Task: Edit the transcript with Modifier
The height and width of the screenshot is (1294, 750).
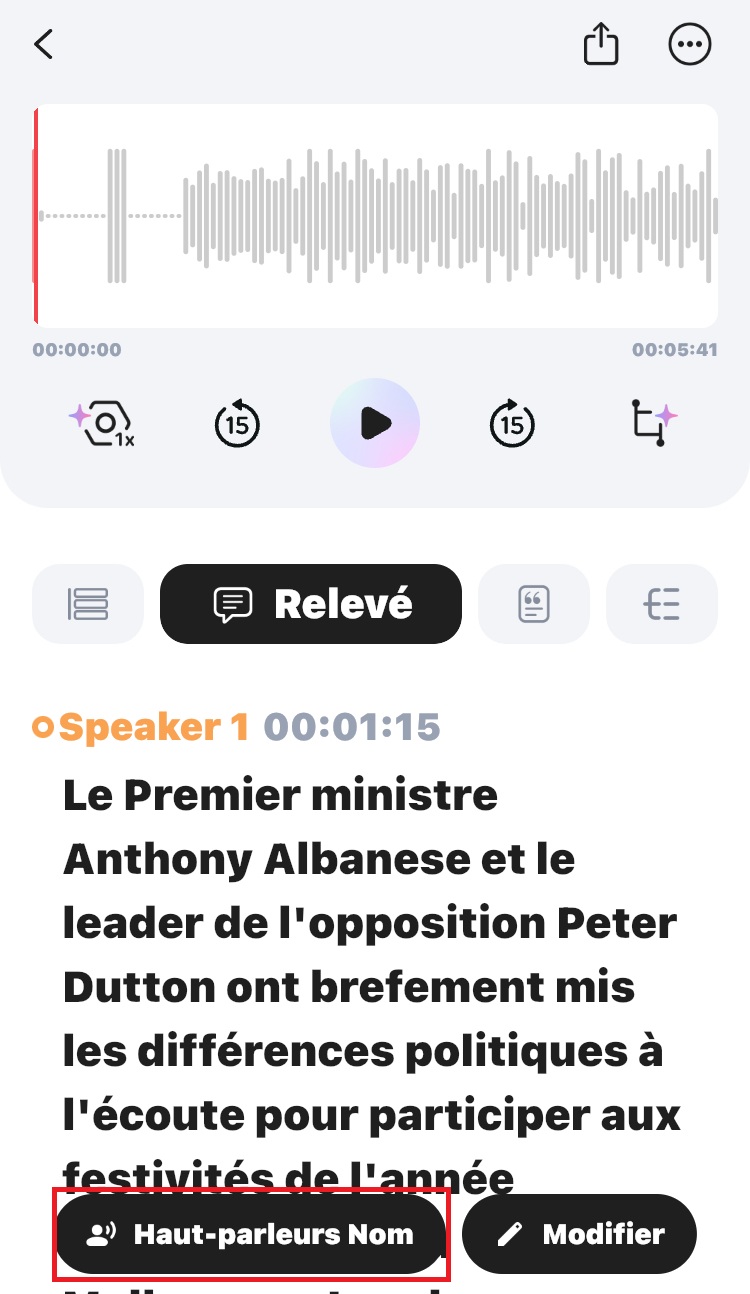Action: point(580,1234)
